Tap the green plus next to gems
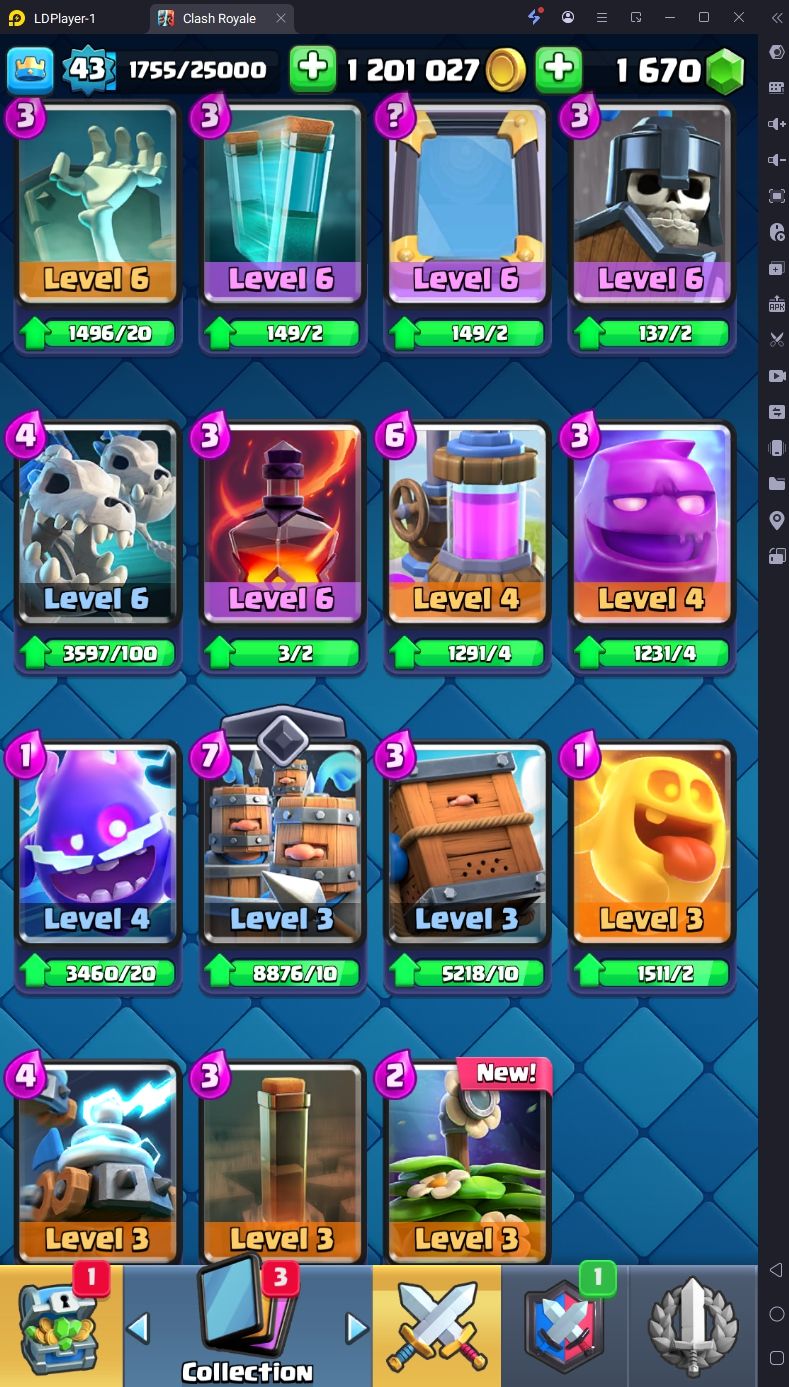The image size is (789, 1387). [x=559, y=69]
